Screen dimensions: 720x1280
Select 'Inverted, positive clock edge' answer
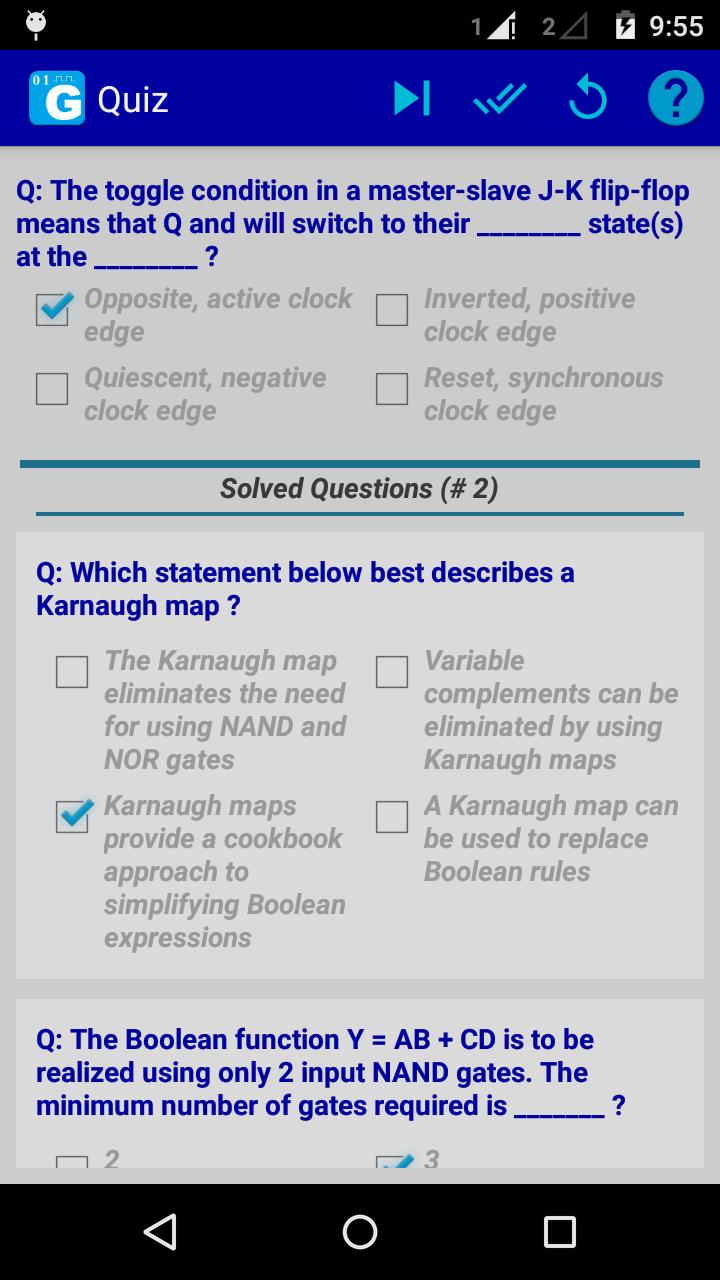tap(392, 309)
